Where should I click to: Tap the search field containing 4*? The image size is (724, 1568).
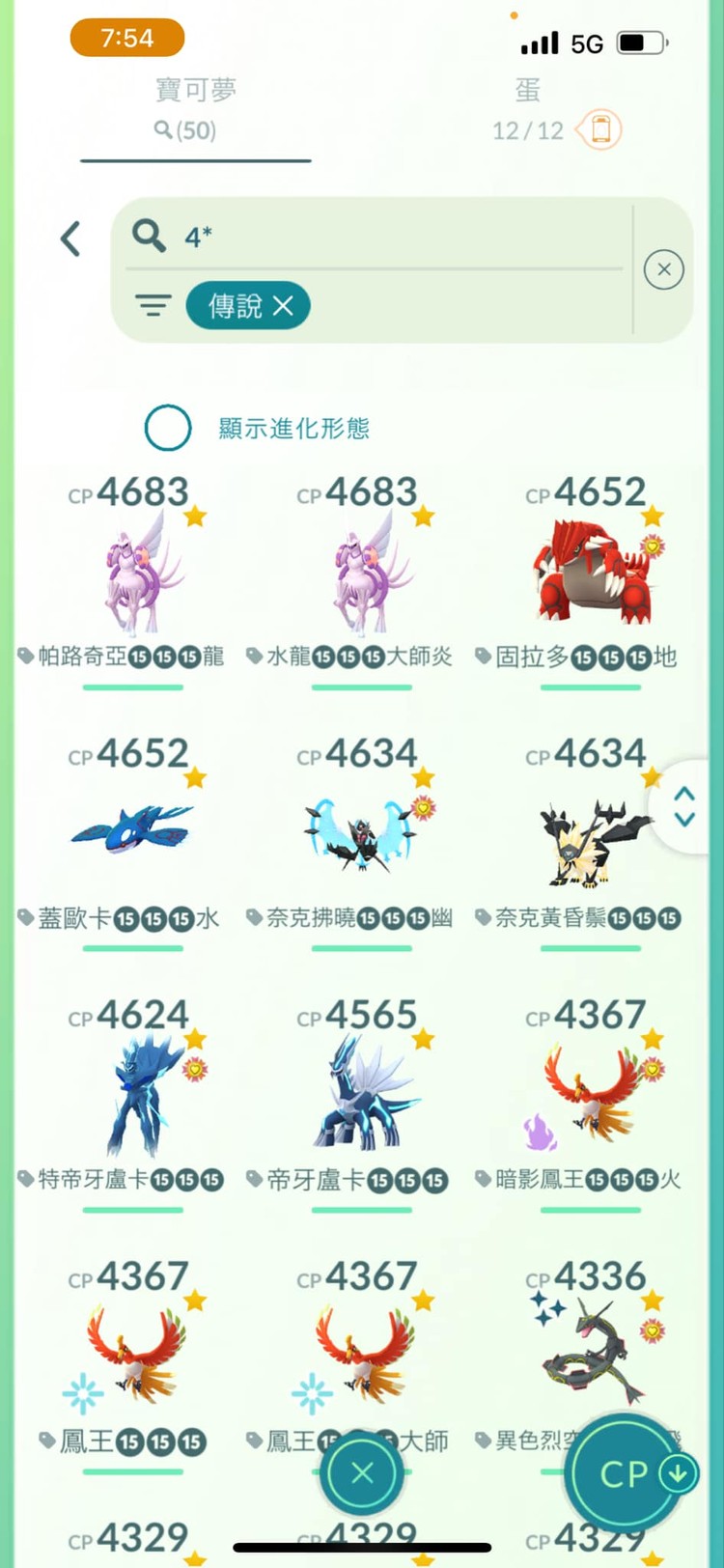tap(386, 236)
